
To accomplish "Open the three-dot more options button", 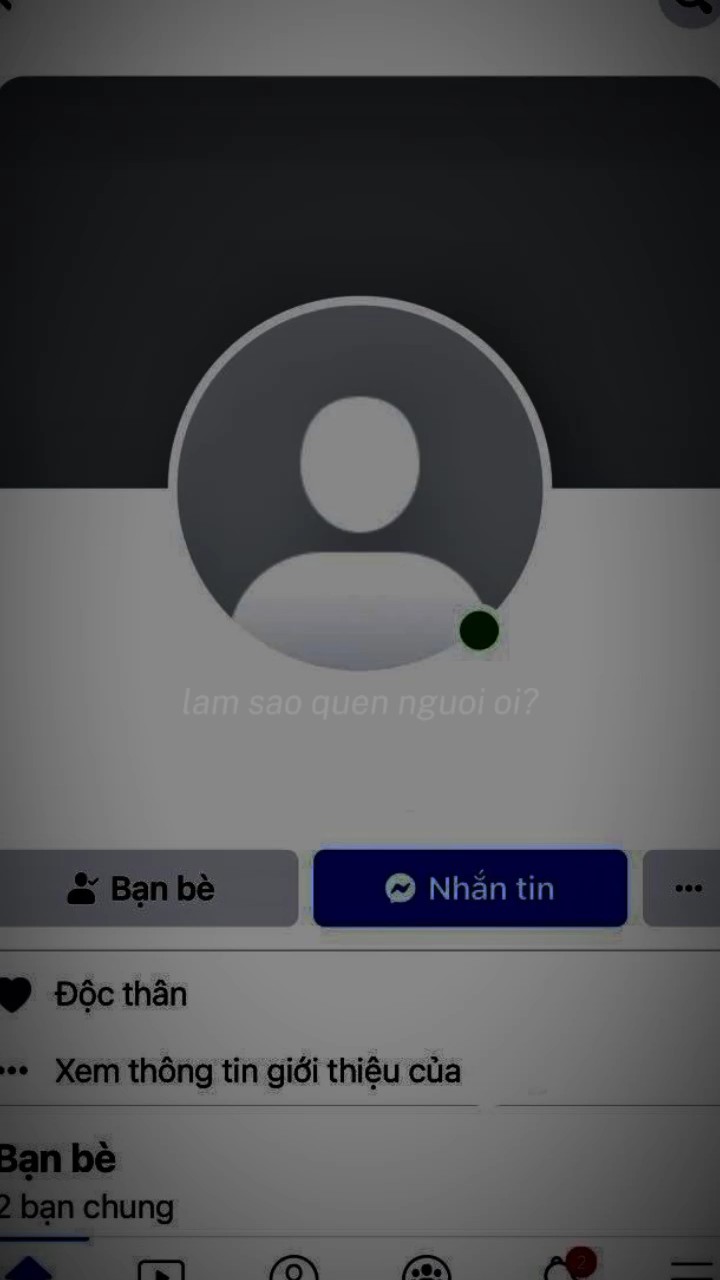I will [686, 888].
